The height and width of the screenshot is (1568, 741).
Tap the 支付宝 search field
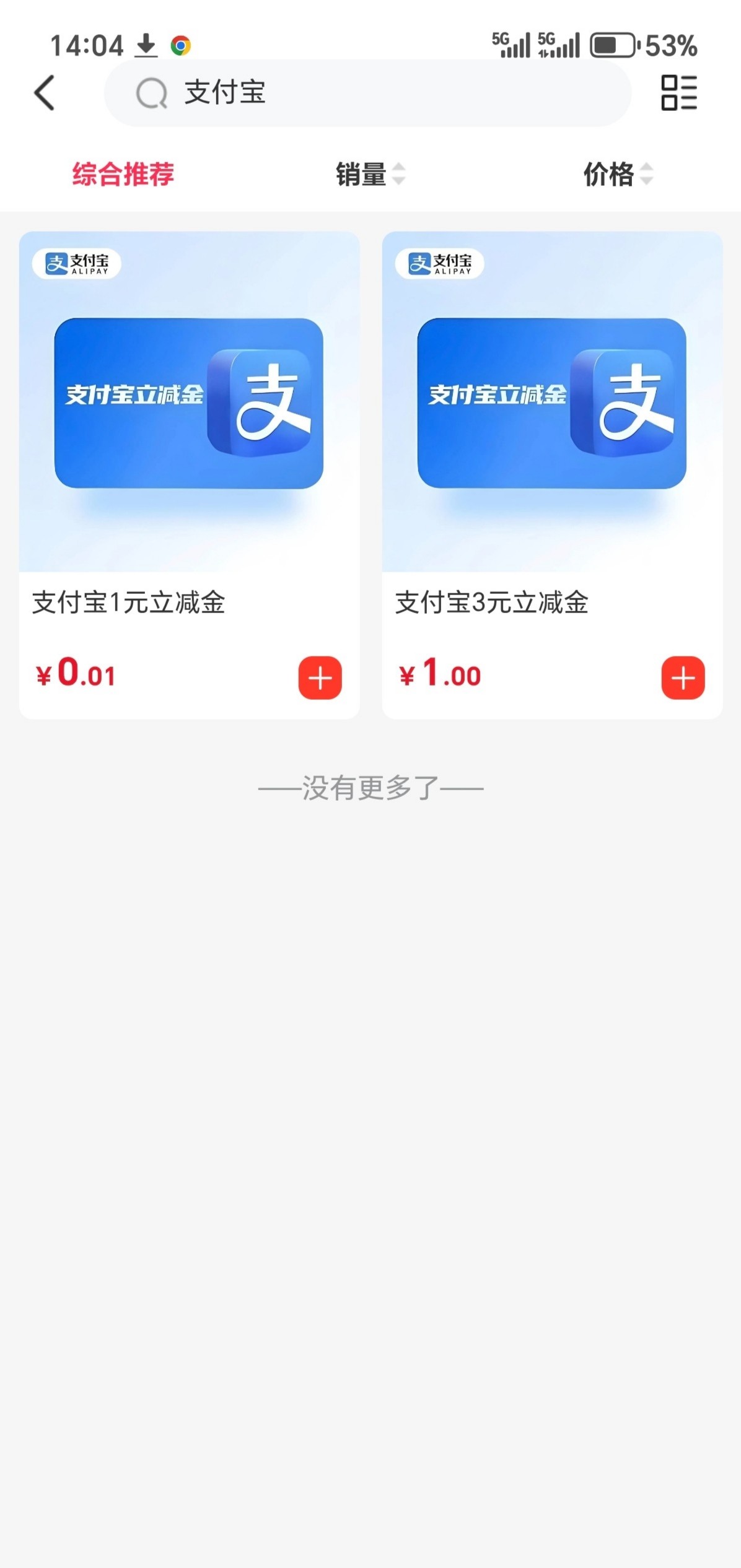click(x=367, y=93)
